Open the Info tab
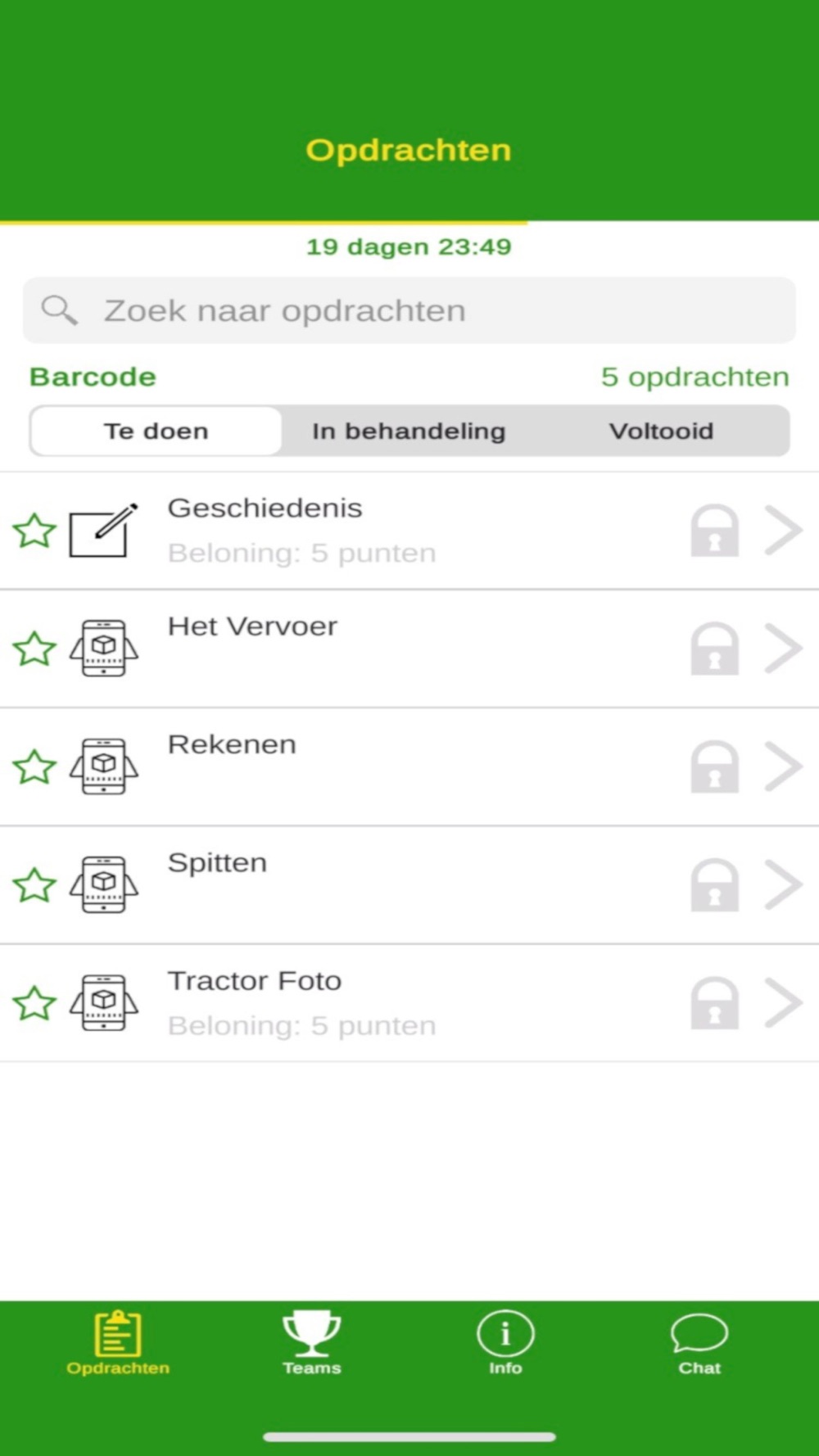 pos(505,1343)
